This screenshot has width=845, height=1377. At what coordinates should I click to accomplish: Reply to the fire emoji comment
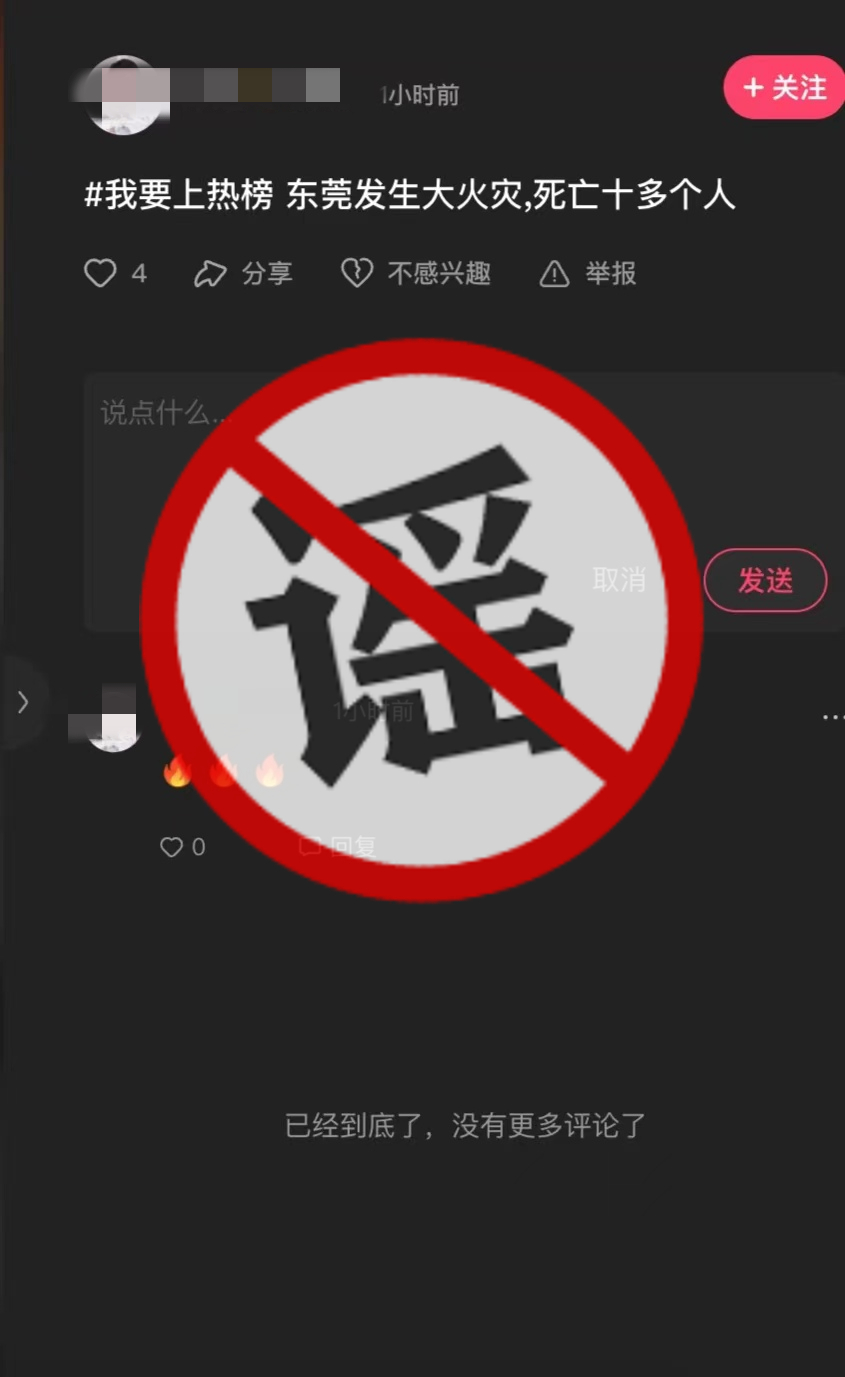pos(340,847)
